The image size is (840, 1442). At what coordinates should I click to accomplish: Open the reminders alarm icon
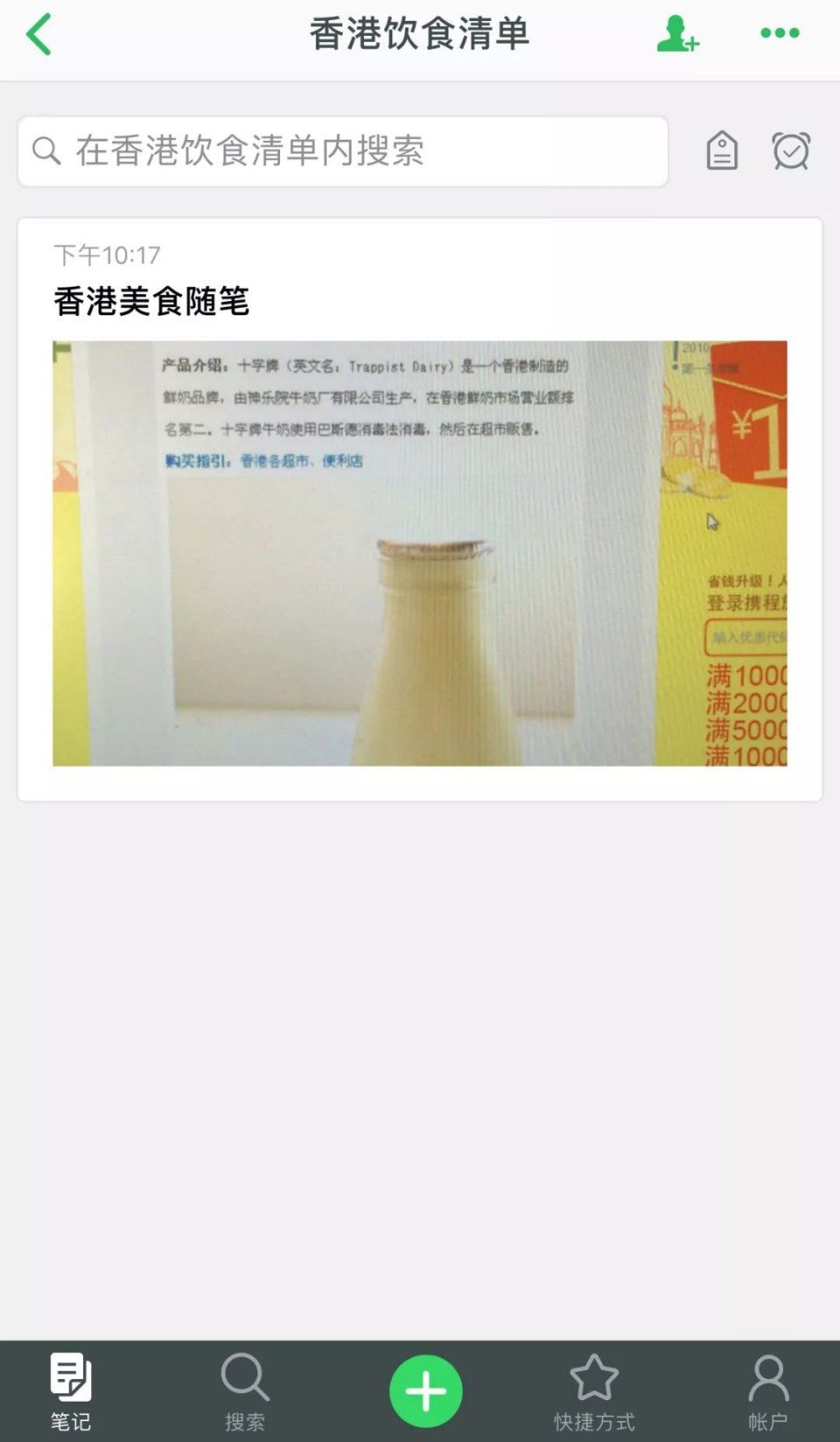(791, 150)
